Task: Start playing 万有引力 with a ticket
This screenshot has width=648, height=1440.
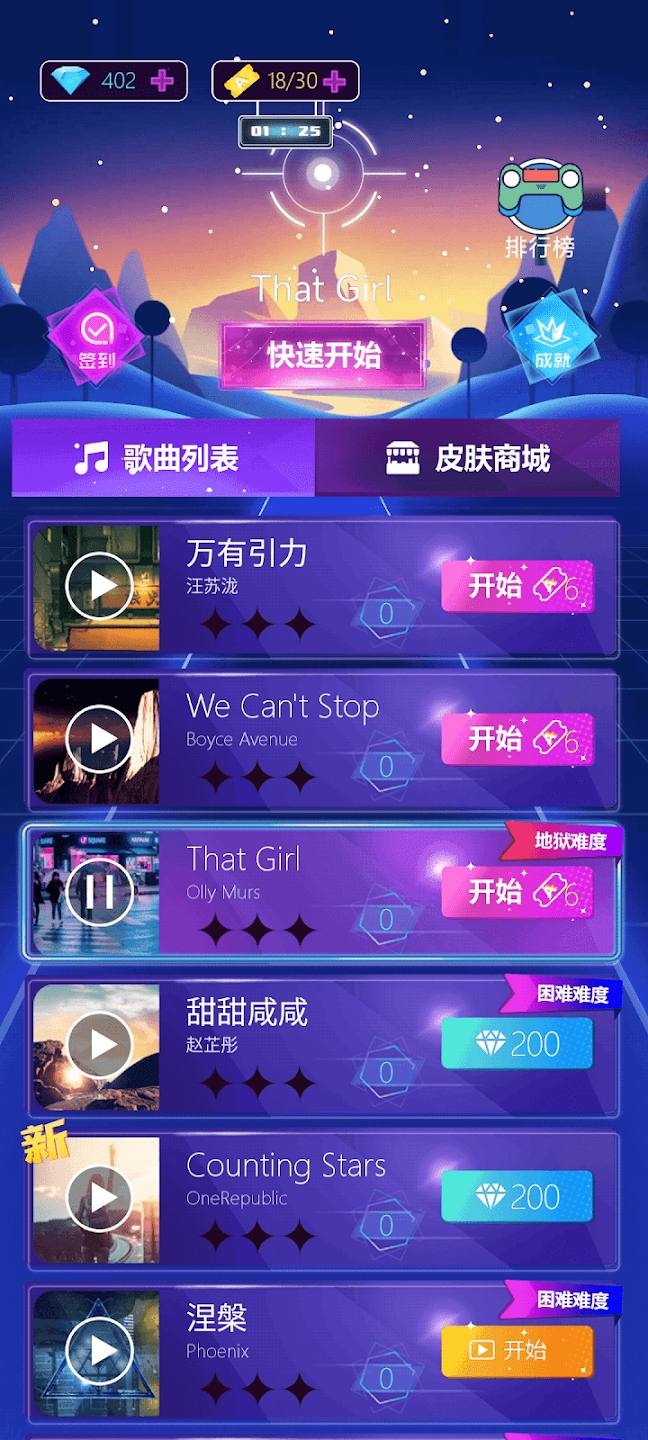Action: (517, 586)
